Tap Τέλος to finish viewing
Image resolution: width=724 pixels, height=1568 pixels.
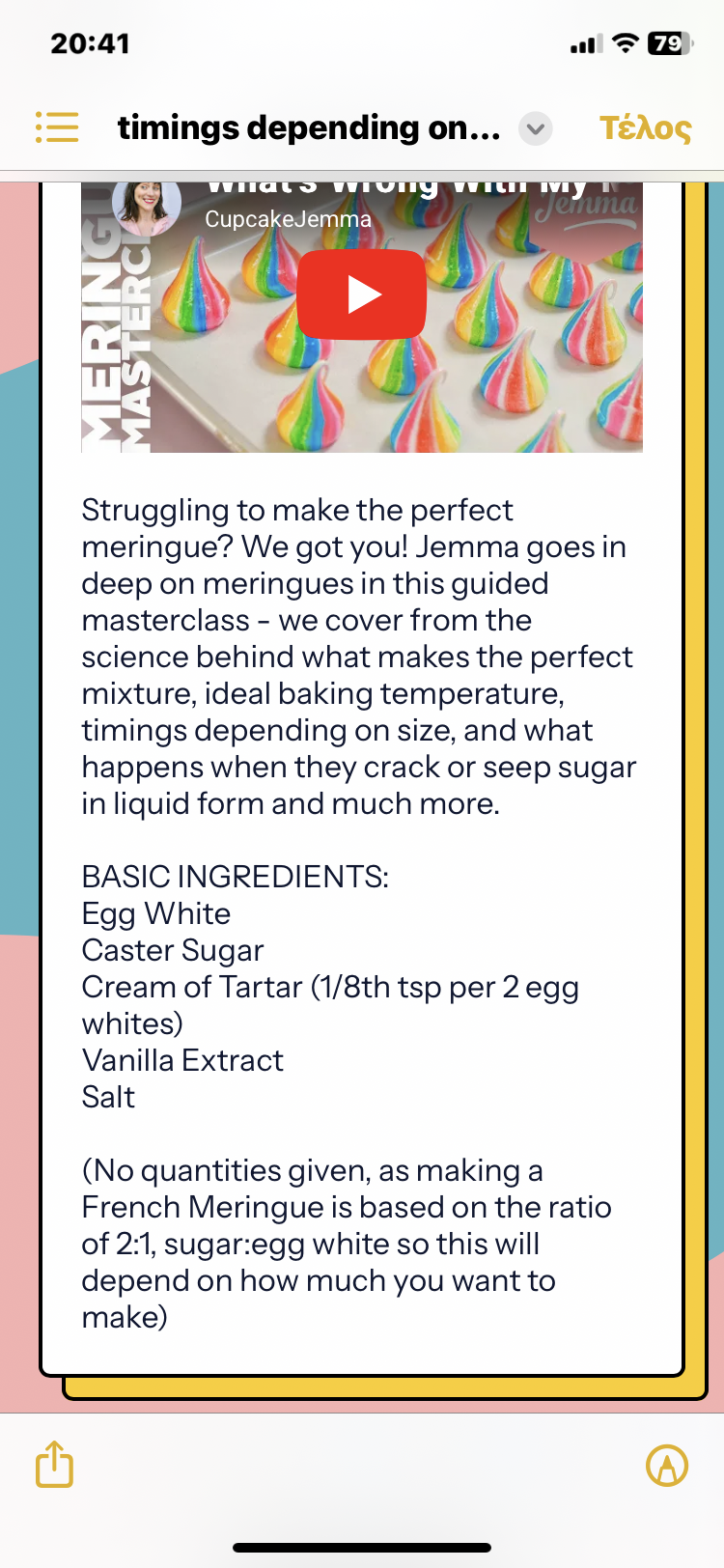645,128
